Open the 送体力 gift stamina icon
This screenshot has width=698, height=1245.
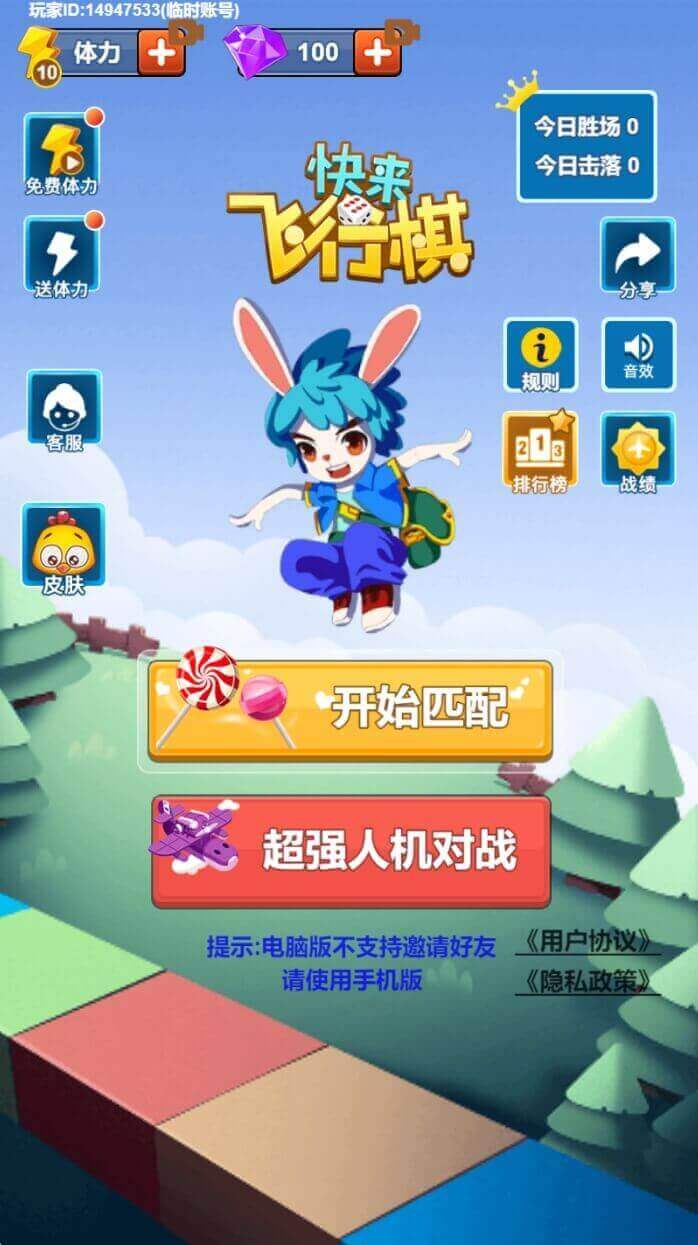click(x=62, y=257)
